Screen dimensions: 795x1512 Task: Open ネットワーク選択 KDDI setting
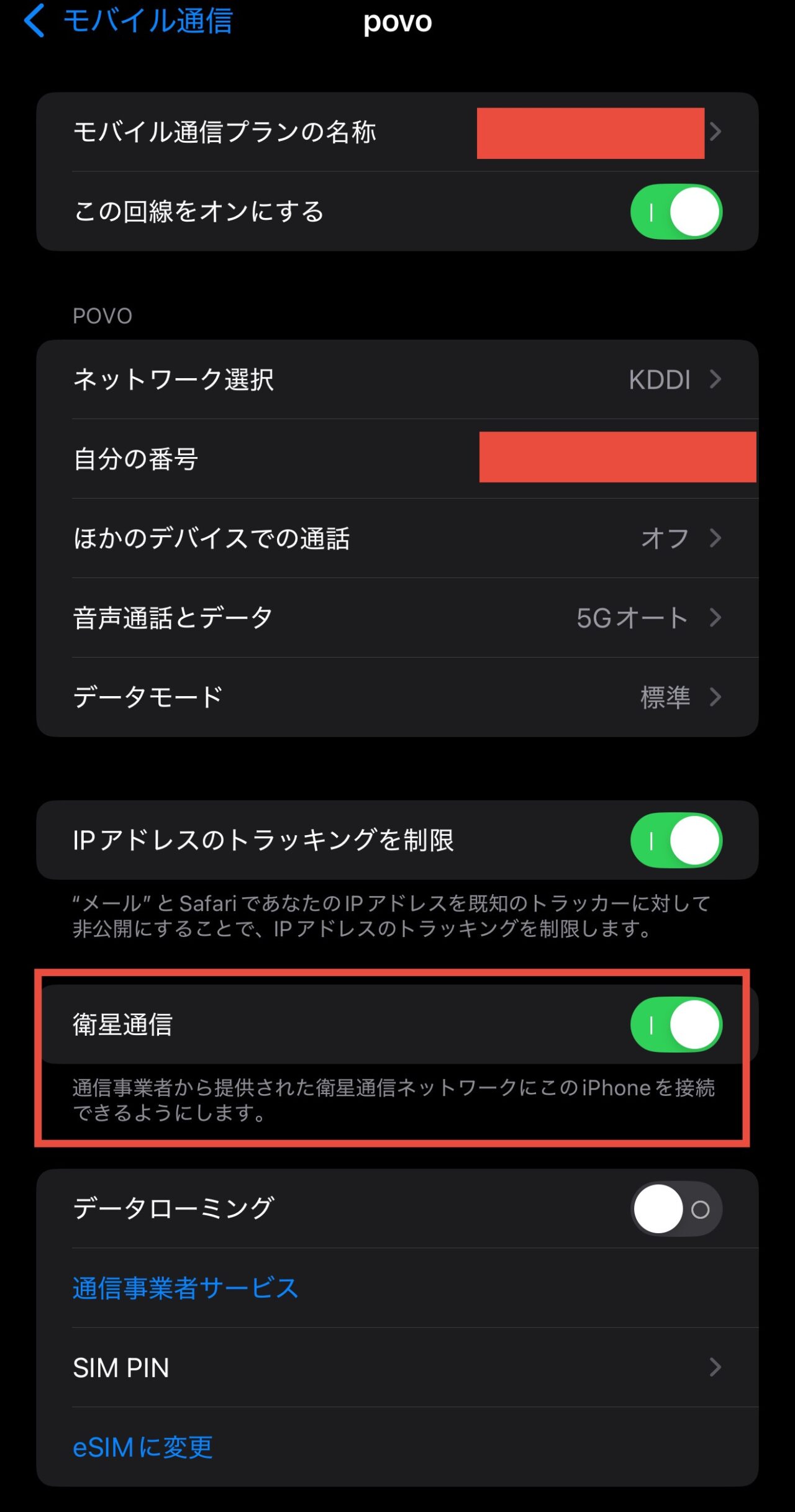pos(397,379)
